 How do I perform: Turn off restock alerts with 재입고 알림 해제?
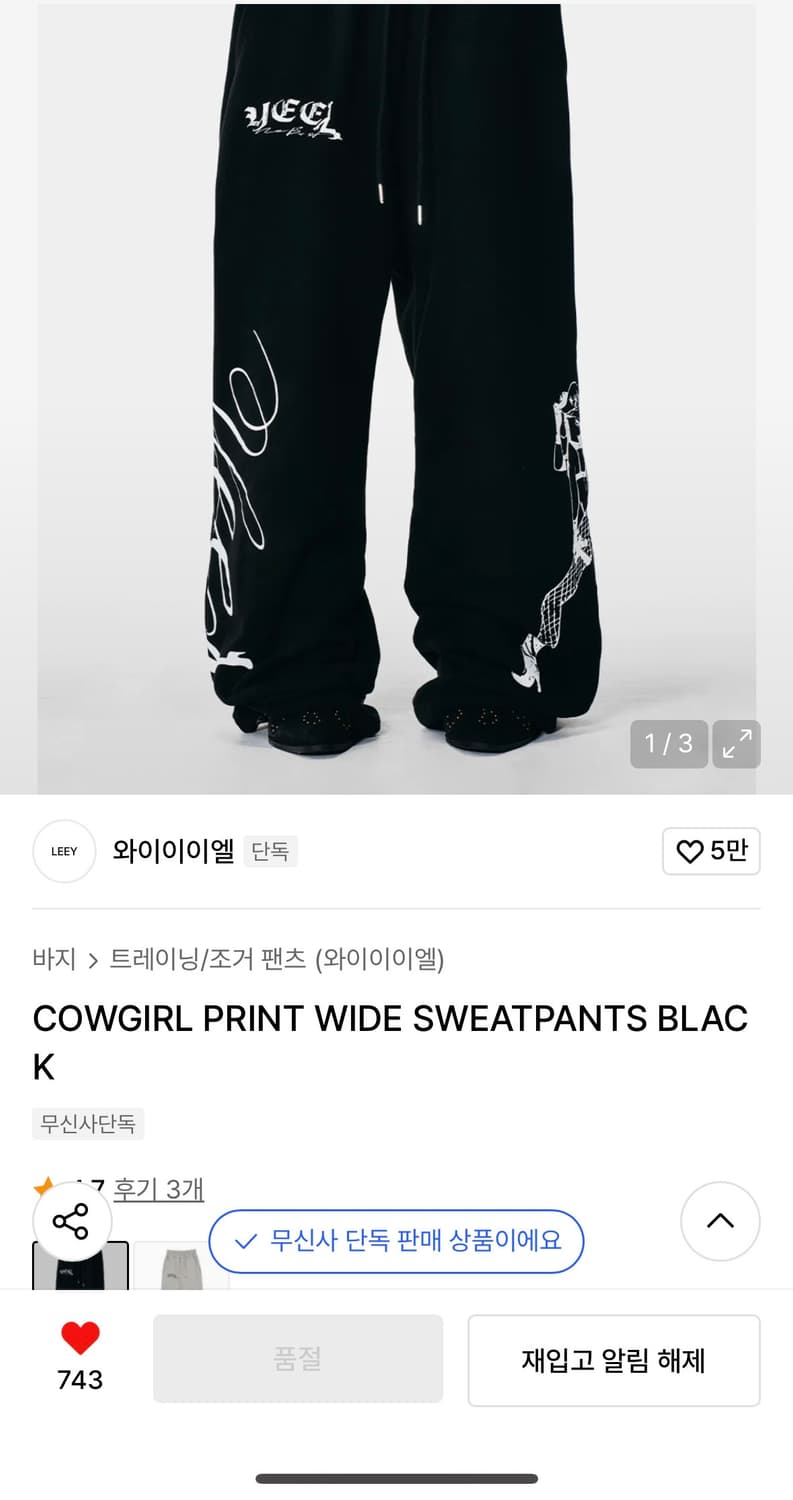click(x=613, y=1360)
